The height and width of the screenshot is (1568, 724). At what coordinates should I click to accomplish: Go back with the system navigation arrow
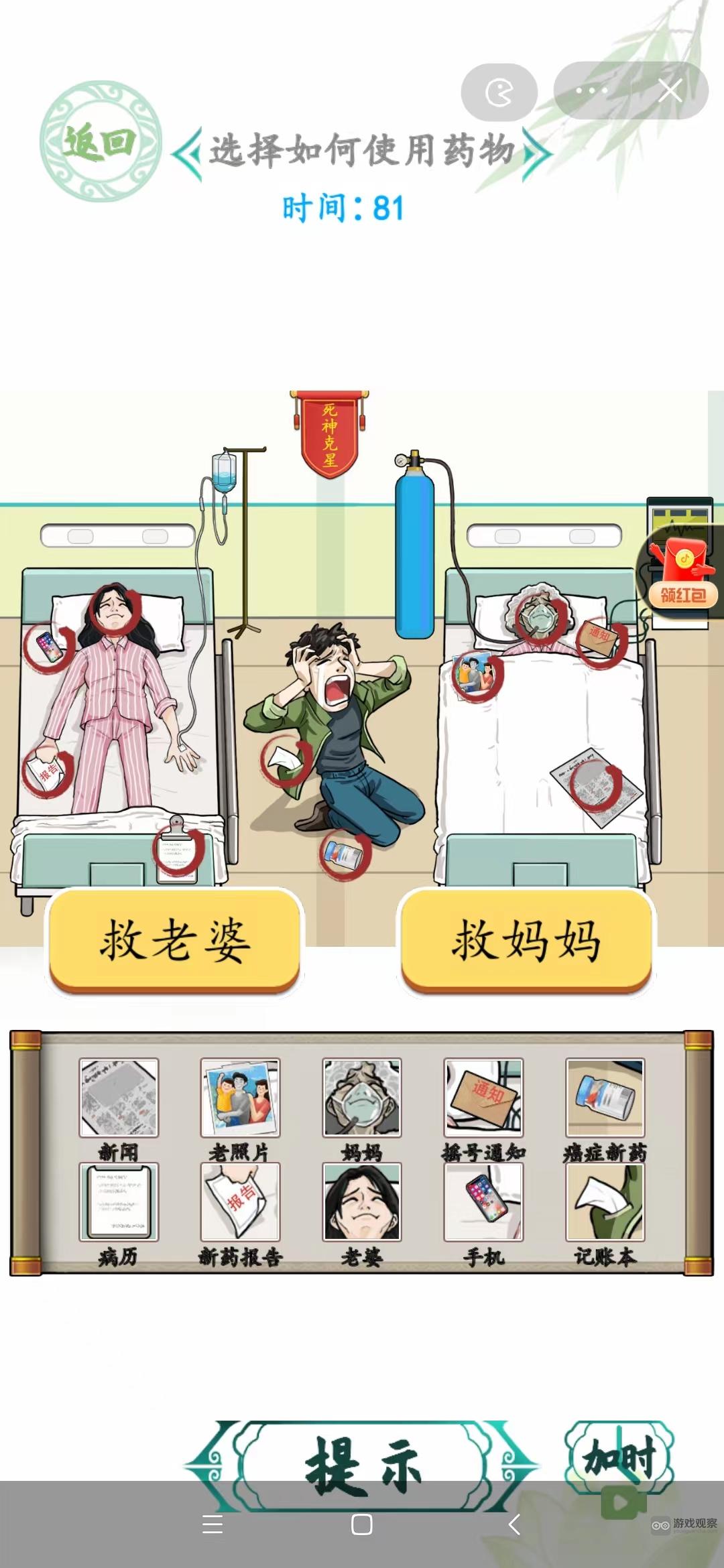coord(514,1524)
